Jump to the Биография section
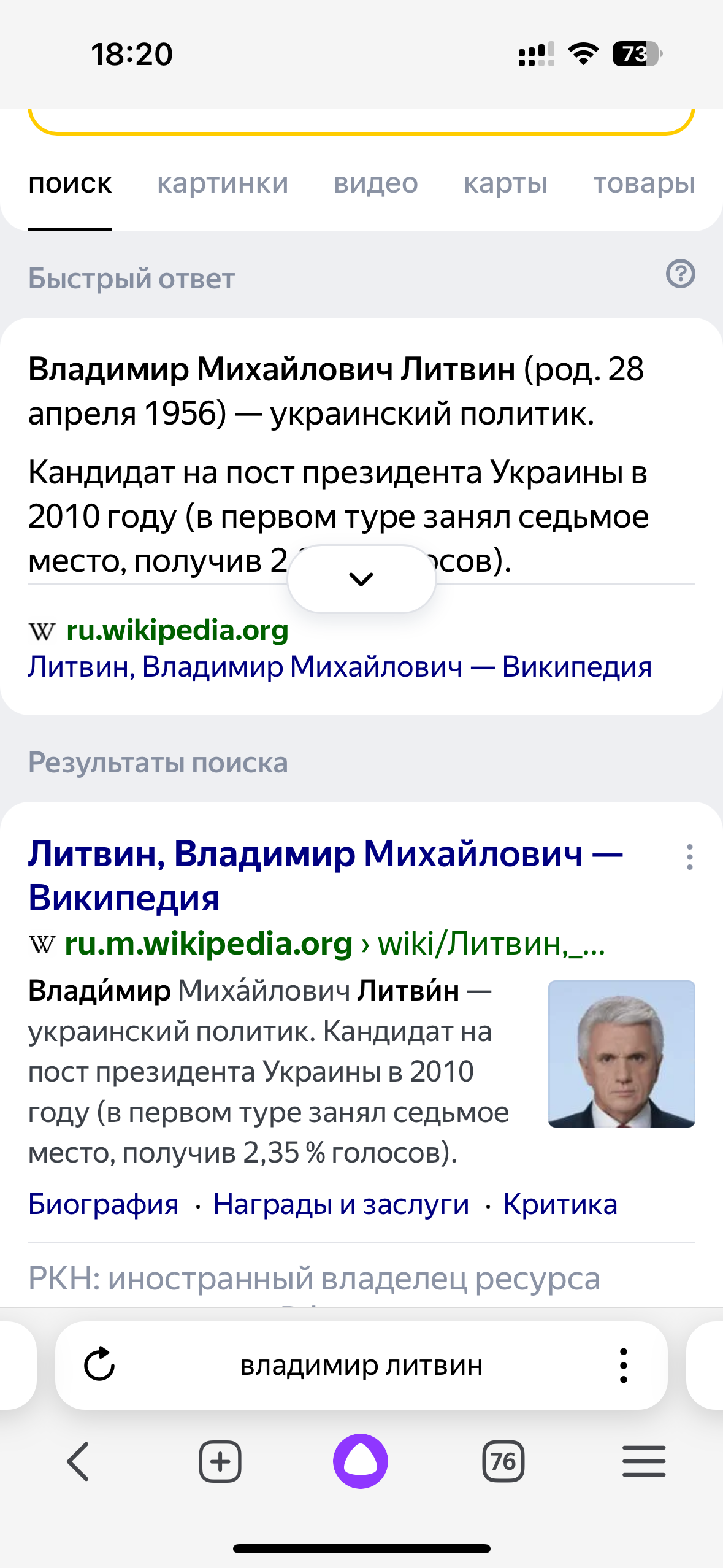This screenshot has width=723, height=1568. coord(103,1204)
